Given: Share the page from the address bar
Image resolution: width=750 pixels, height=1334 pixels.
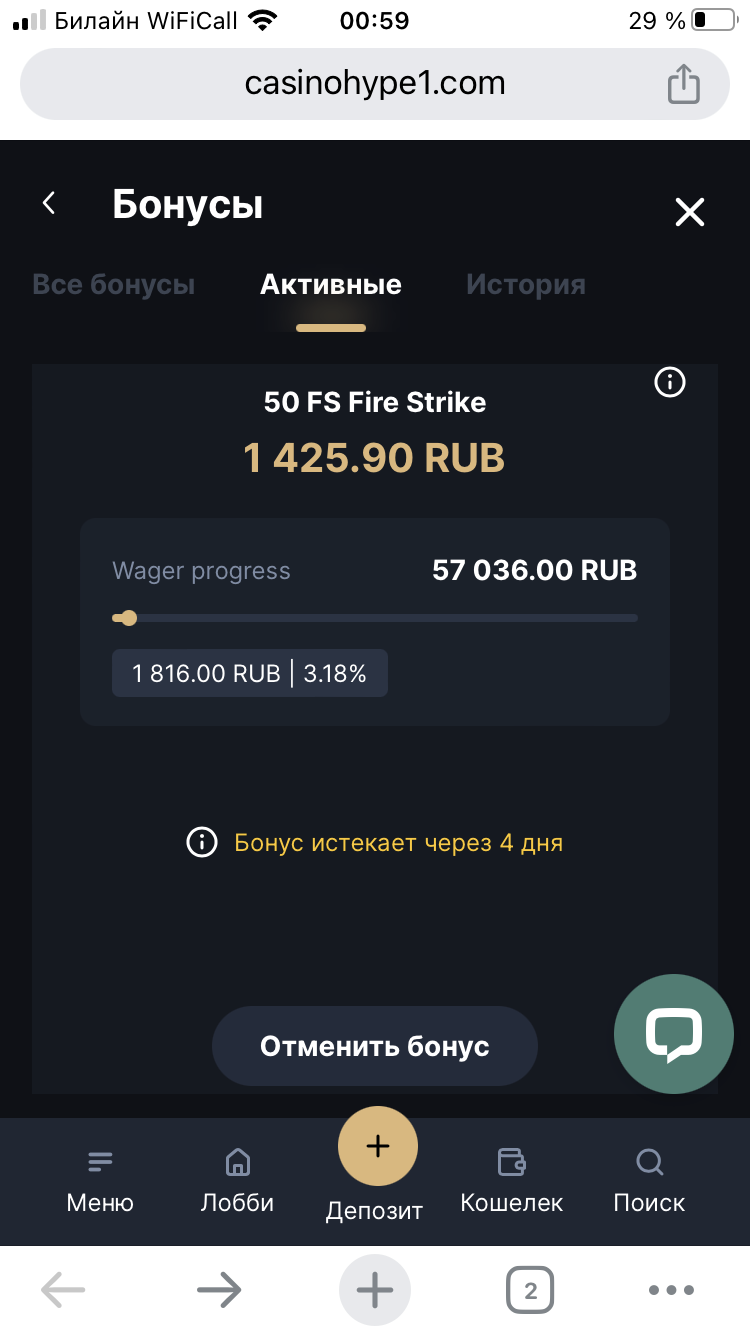Looking at the screenshot, I should (x=683, y=83).
